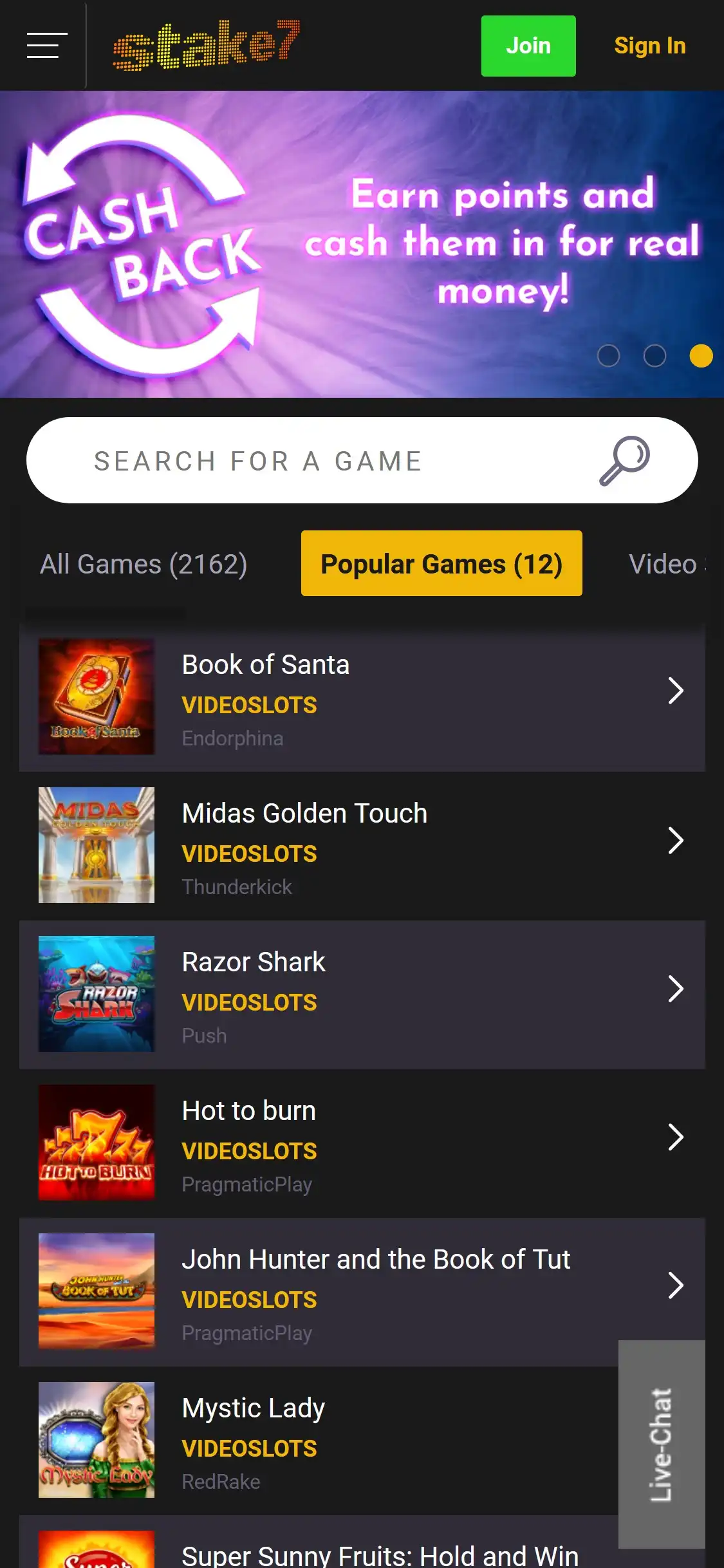Switch to the Video tab
Screen dimensions: 724x1568
click(666, 564)
